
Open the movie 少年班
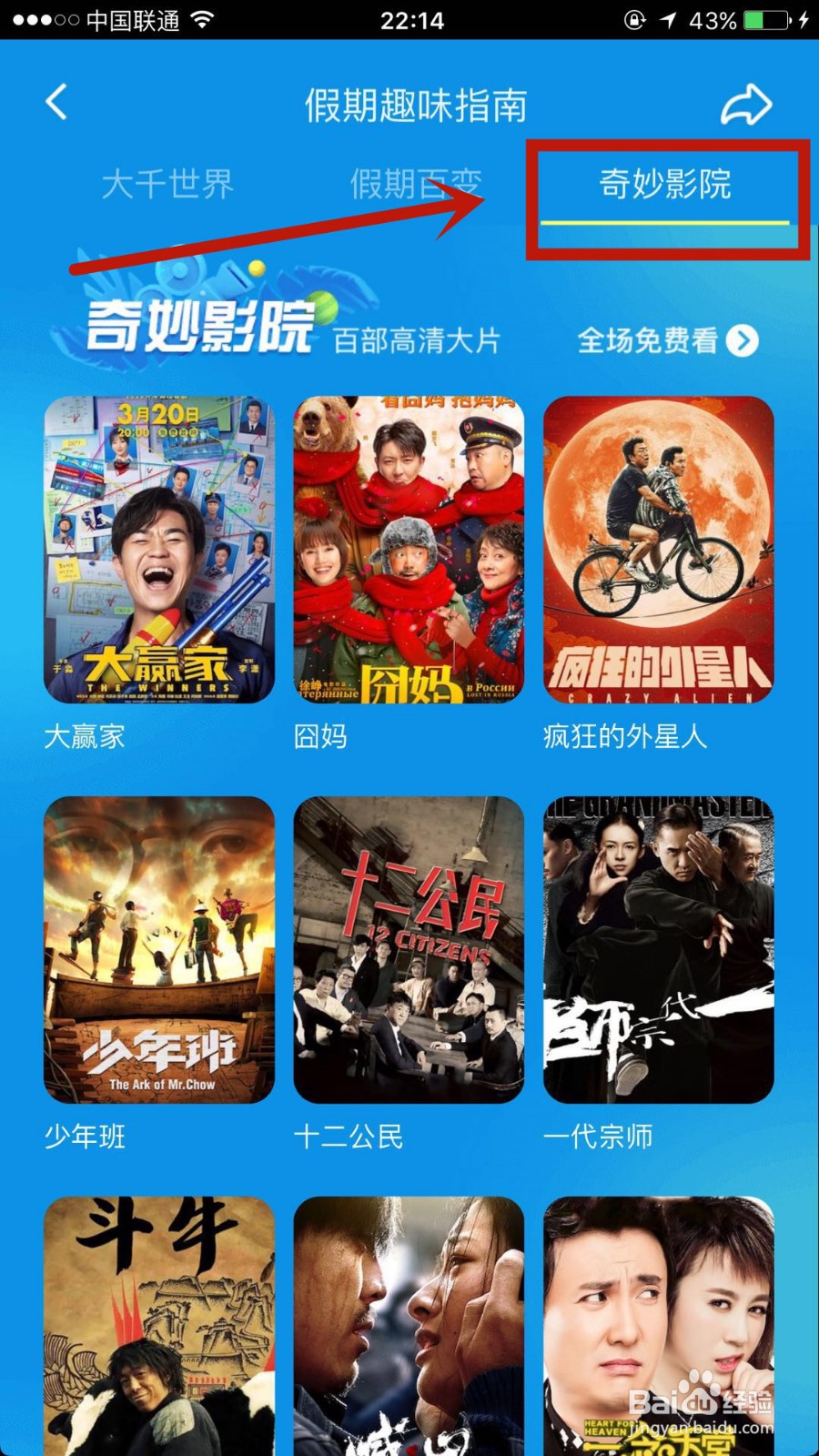pos(159,950)
